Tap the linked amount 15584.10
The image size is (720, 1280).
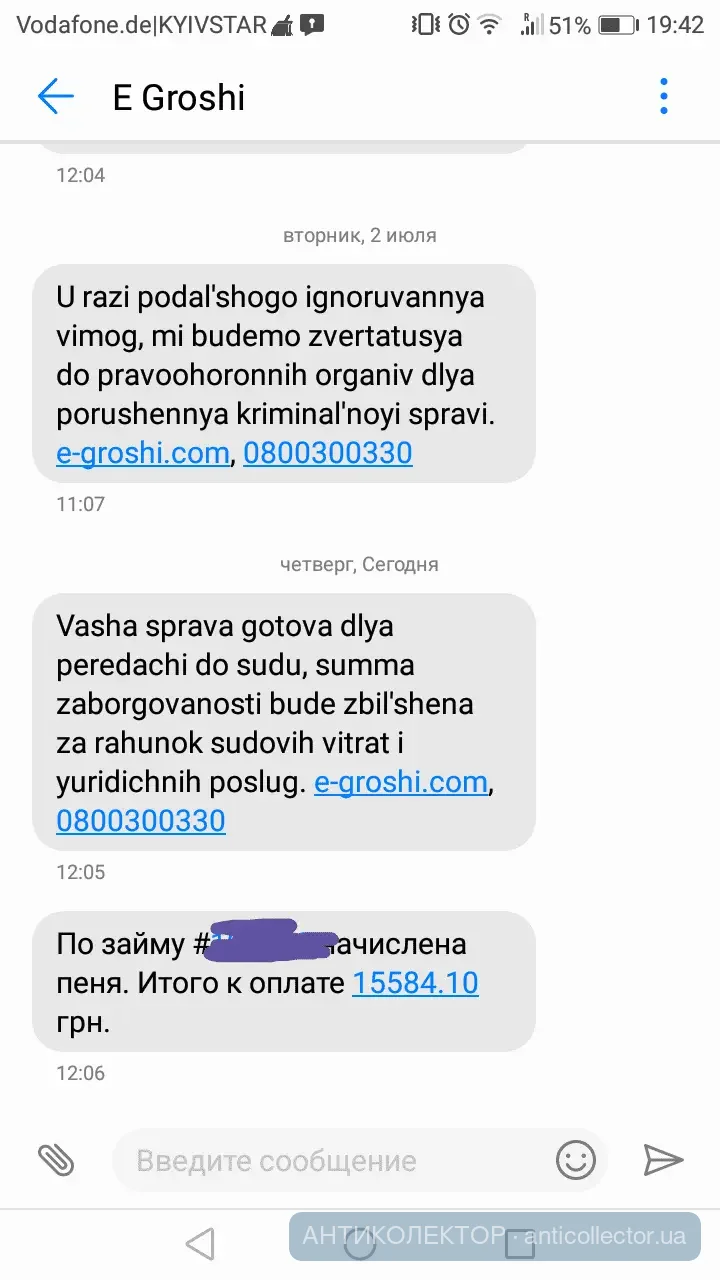[415, 983]
